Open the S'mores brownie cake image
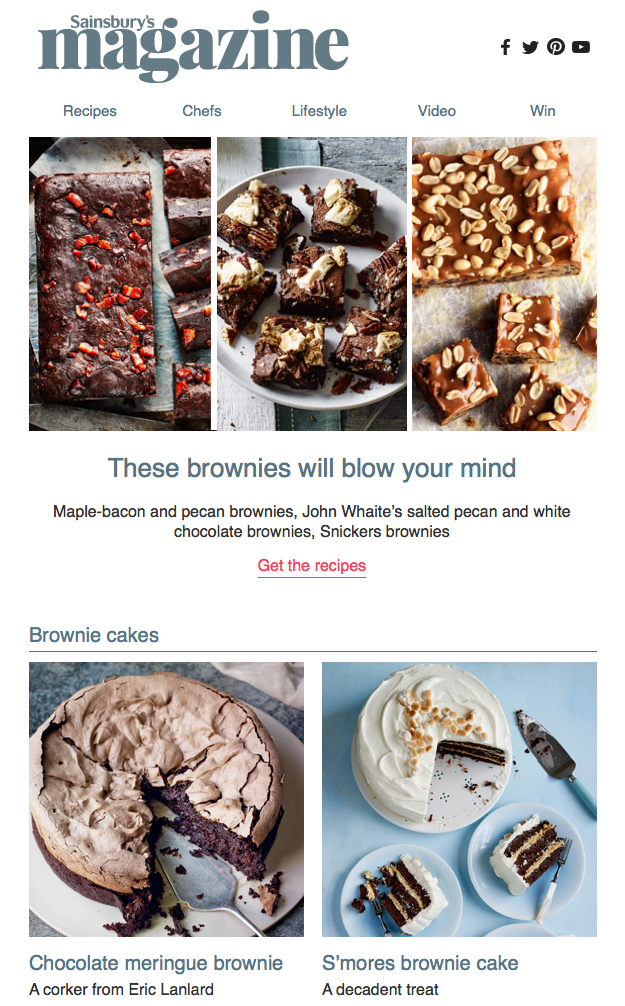The height and width of the screenshot is (1006, 625). [459, 799]
